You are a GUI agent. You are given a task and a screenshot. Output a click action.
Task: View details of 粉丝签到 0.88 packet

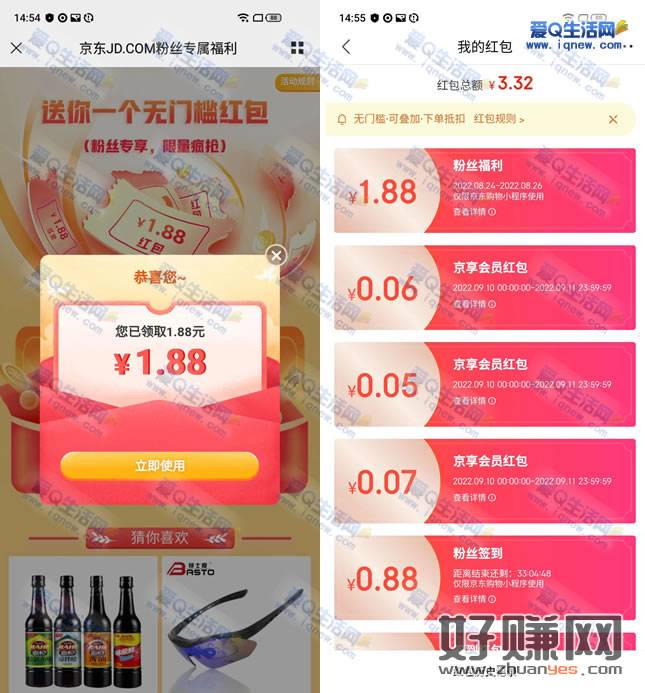[474, 598]
